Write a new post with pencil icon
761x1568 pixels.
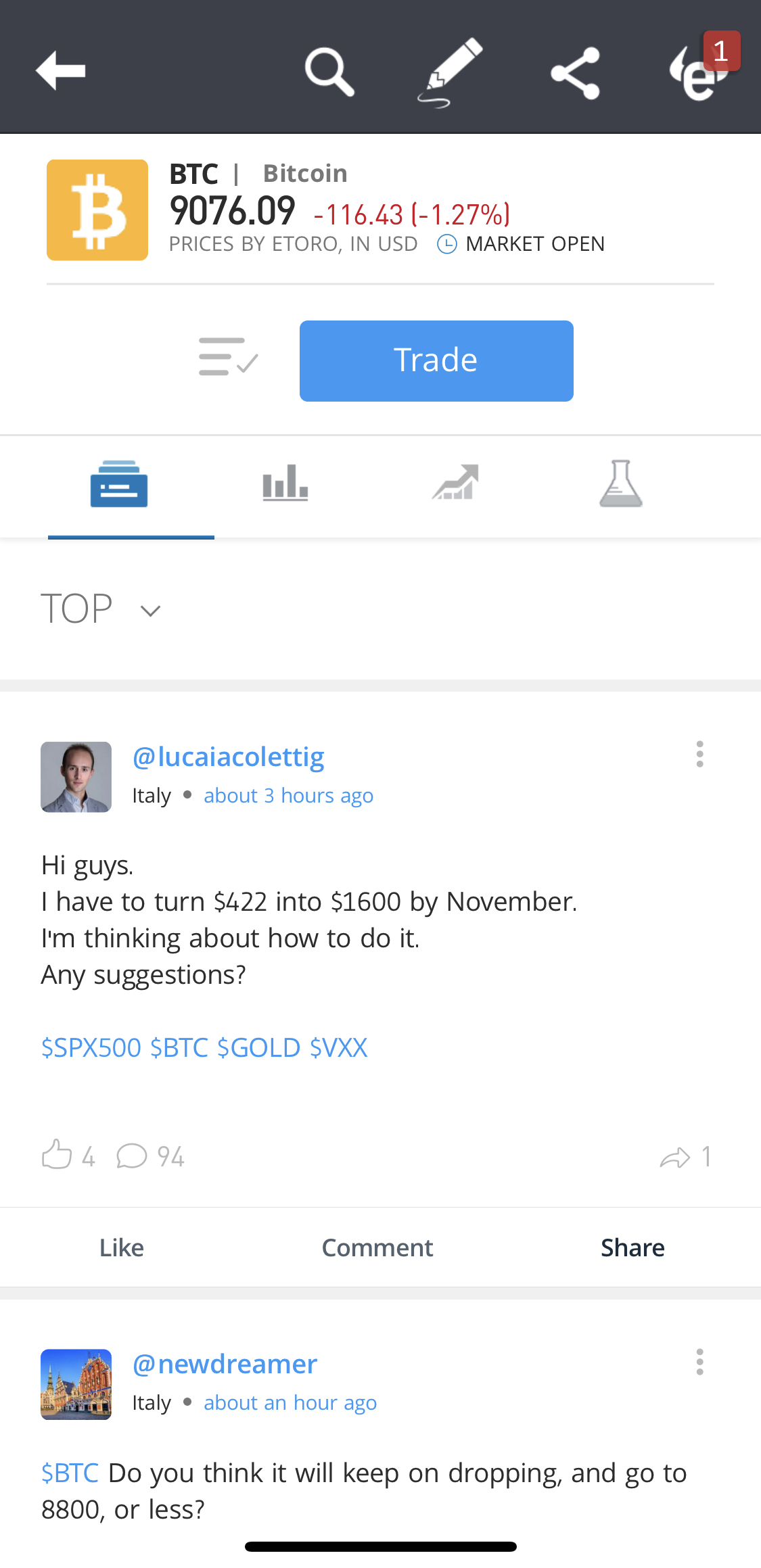(x=450, y=72)
